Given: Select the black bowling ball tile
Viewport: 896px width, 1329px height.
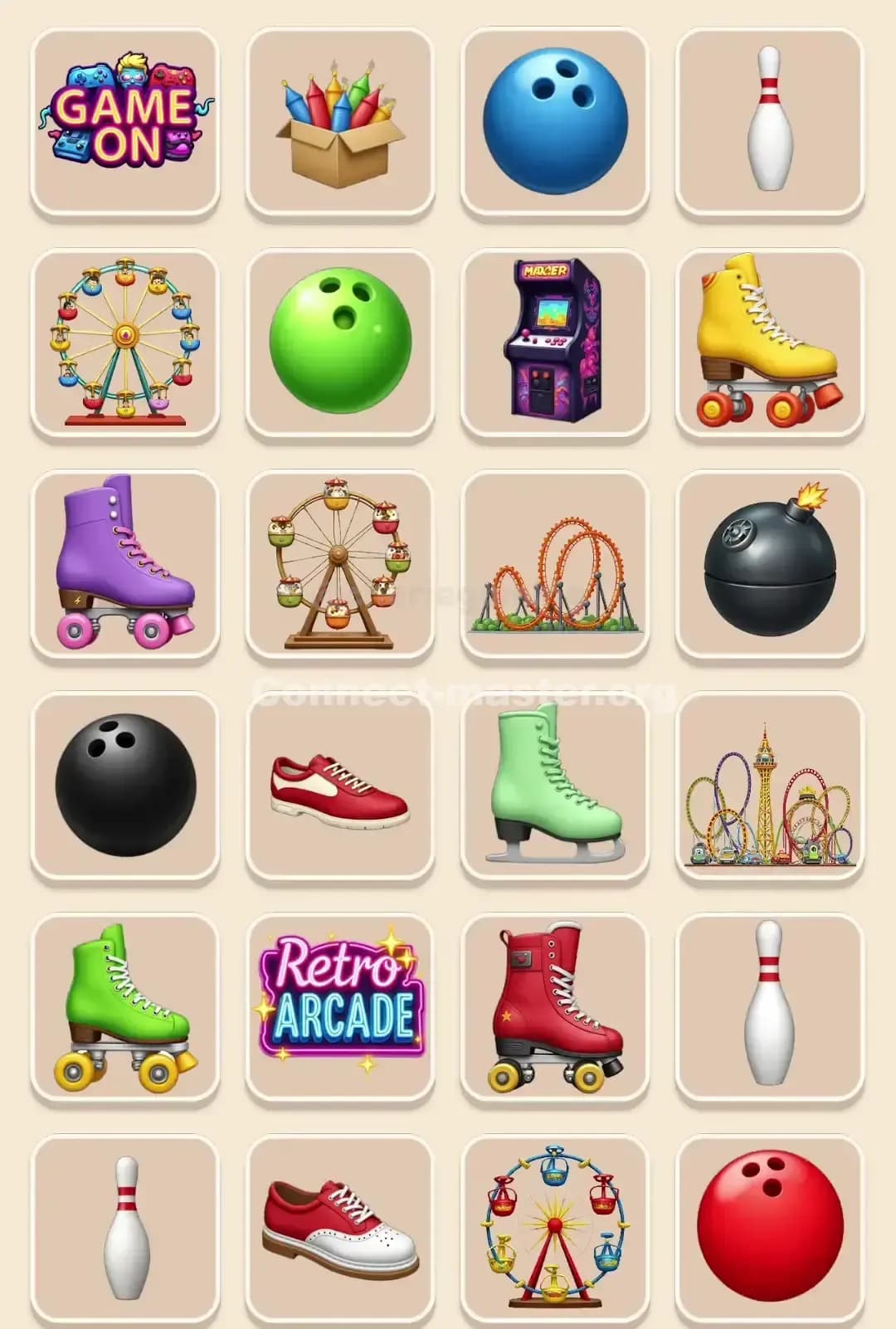Looking at the screenshot, I should click(124, 786).
